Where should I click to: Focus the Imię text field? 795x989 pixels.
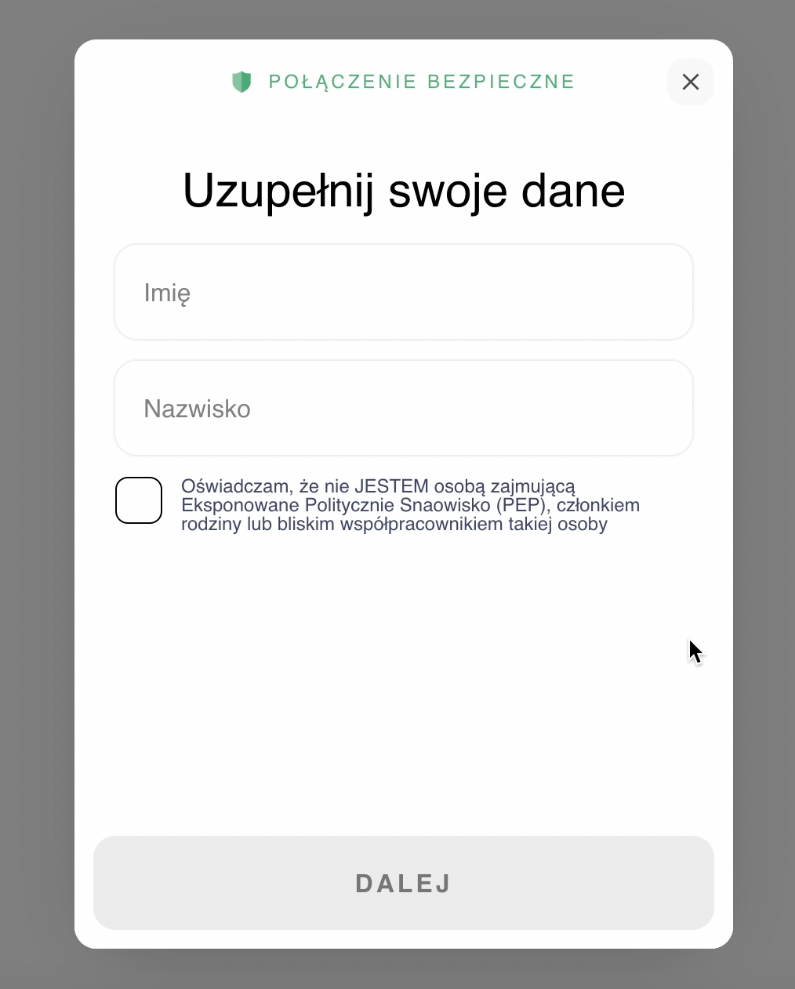[403, 292]
